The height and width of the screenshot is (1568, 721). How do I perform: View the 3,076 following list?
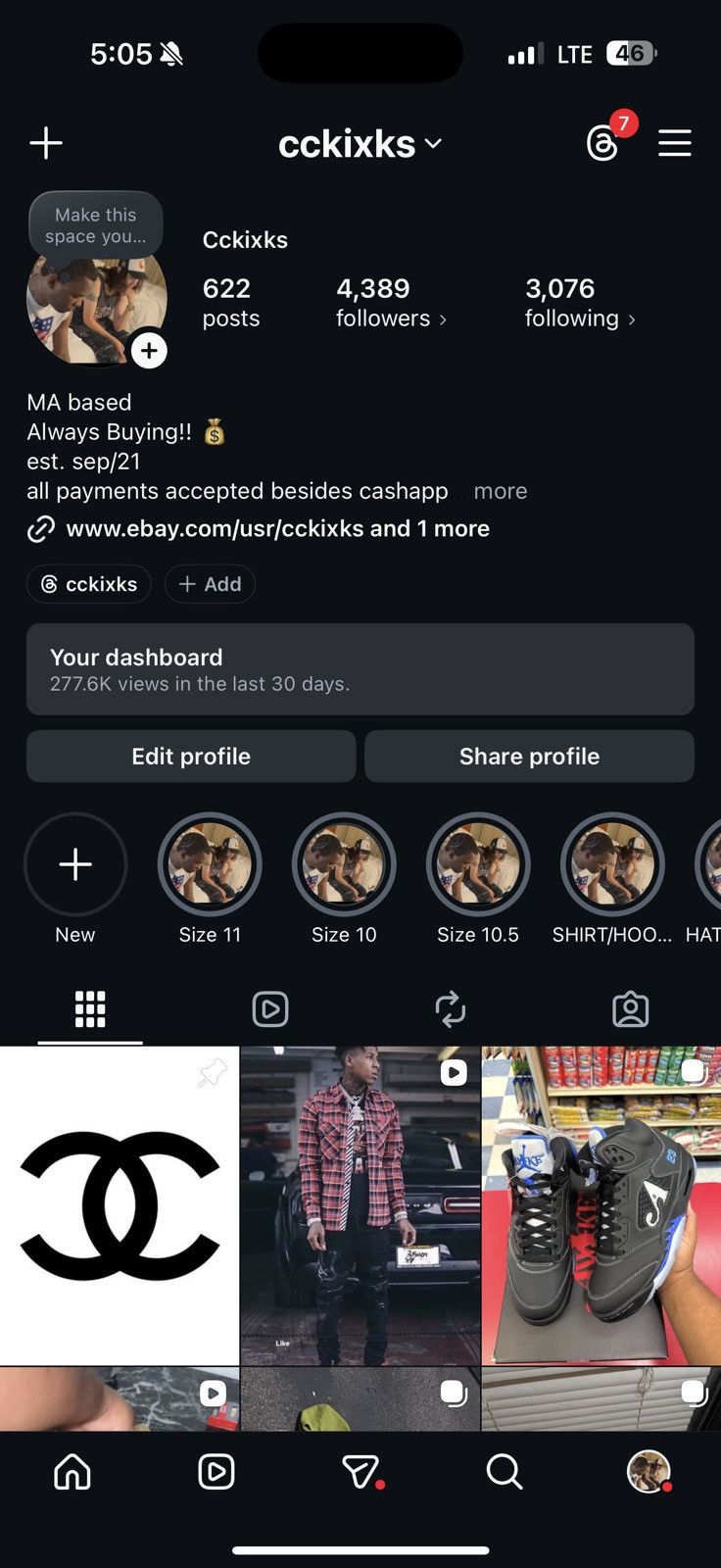pos(580,302)
